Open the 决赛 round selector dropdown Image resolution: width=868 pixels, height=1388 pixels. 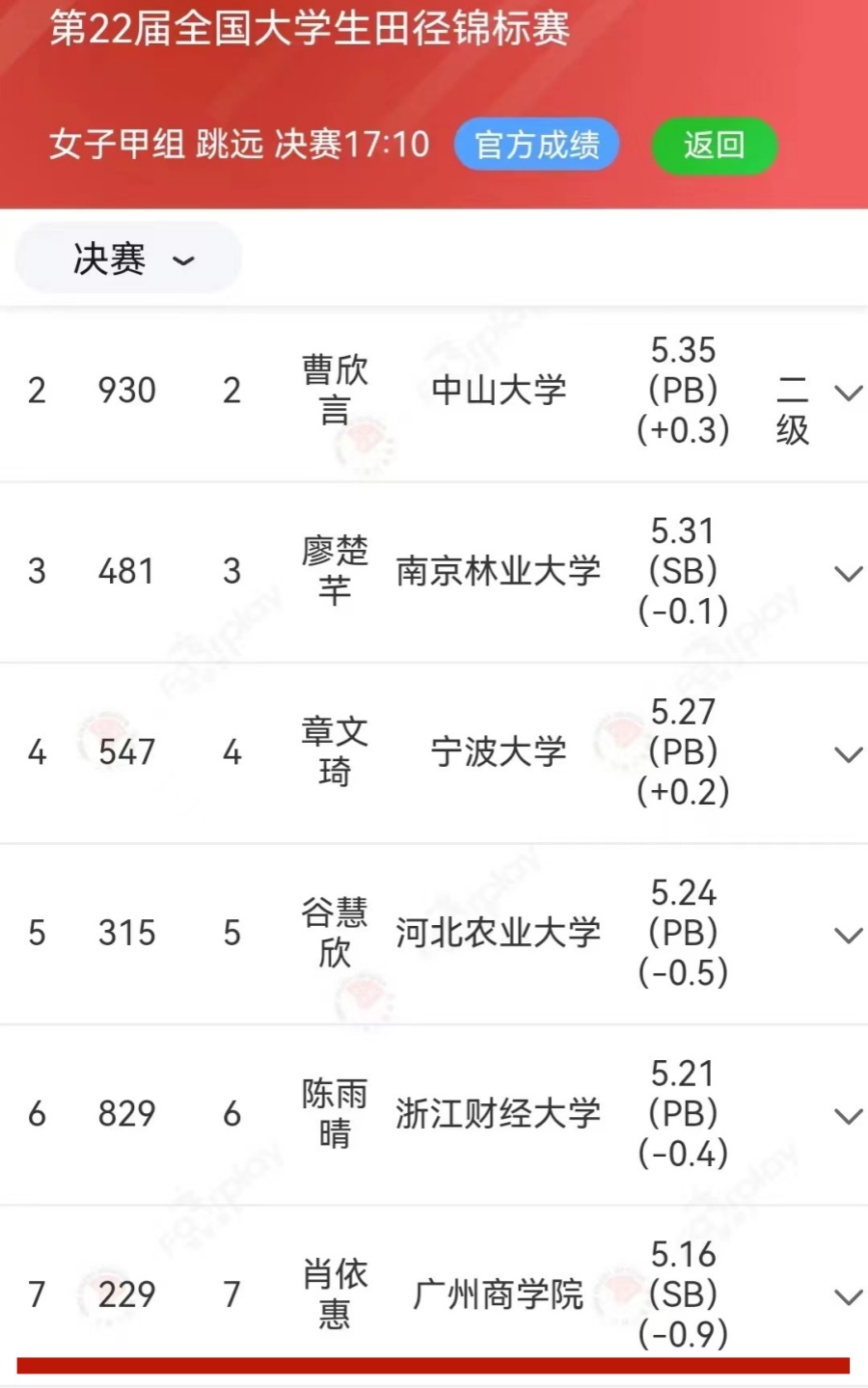coord(128,258)
